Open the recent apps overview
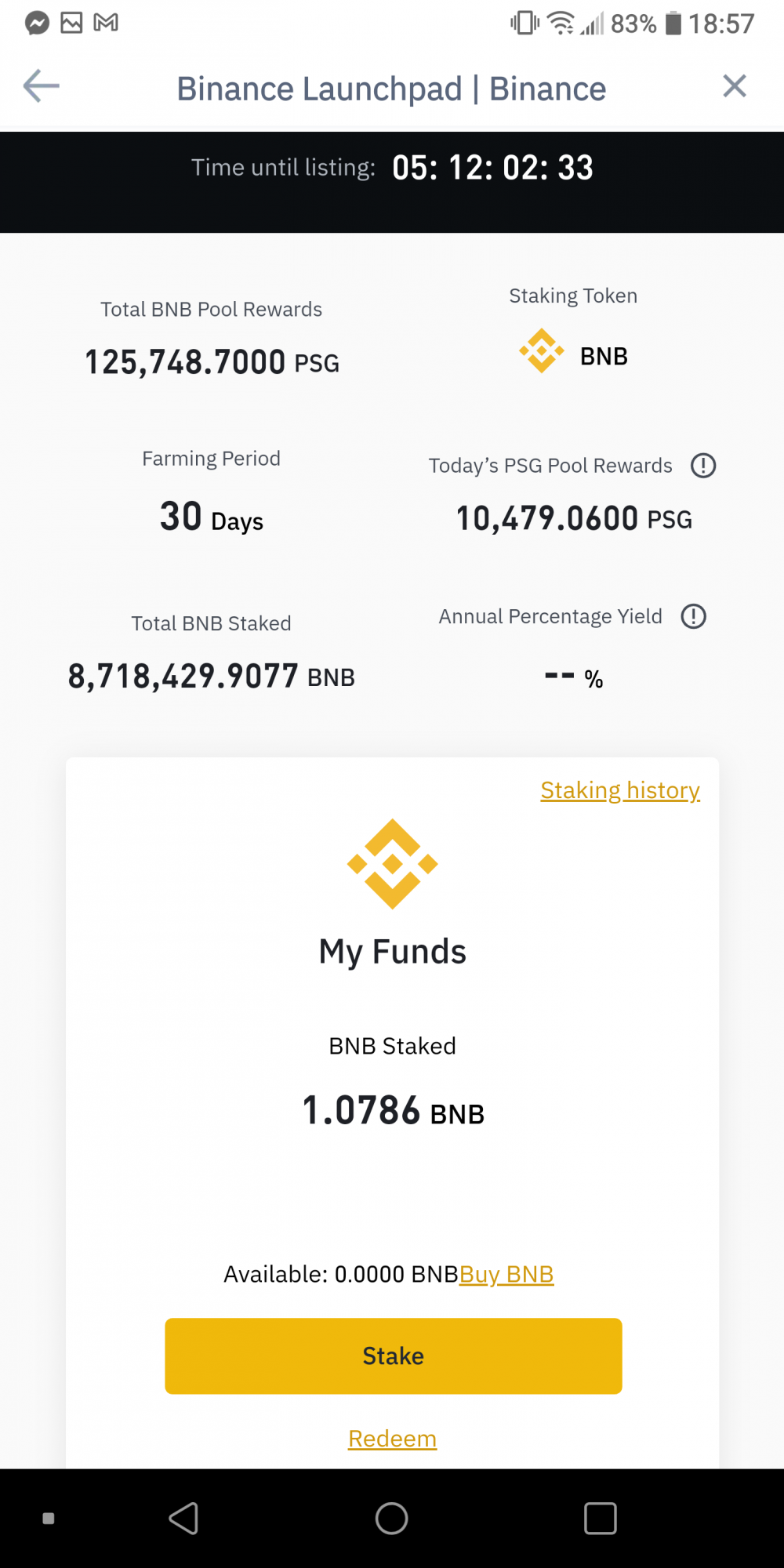The height and width of the screenshot is (1568, 784). 601,1519
